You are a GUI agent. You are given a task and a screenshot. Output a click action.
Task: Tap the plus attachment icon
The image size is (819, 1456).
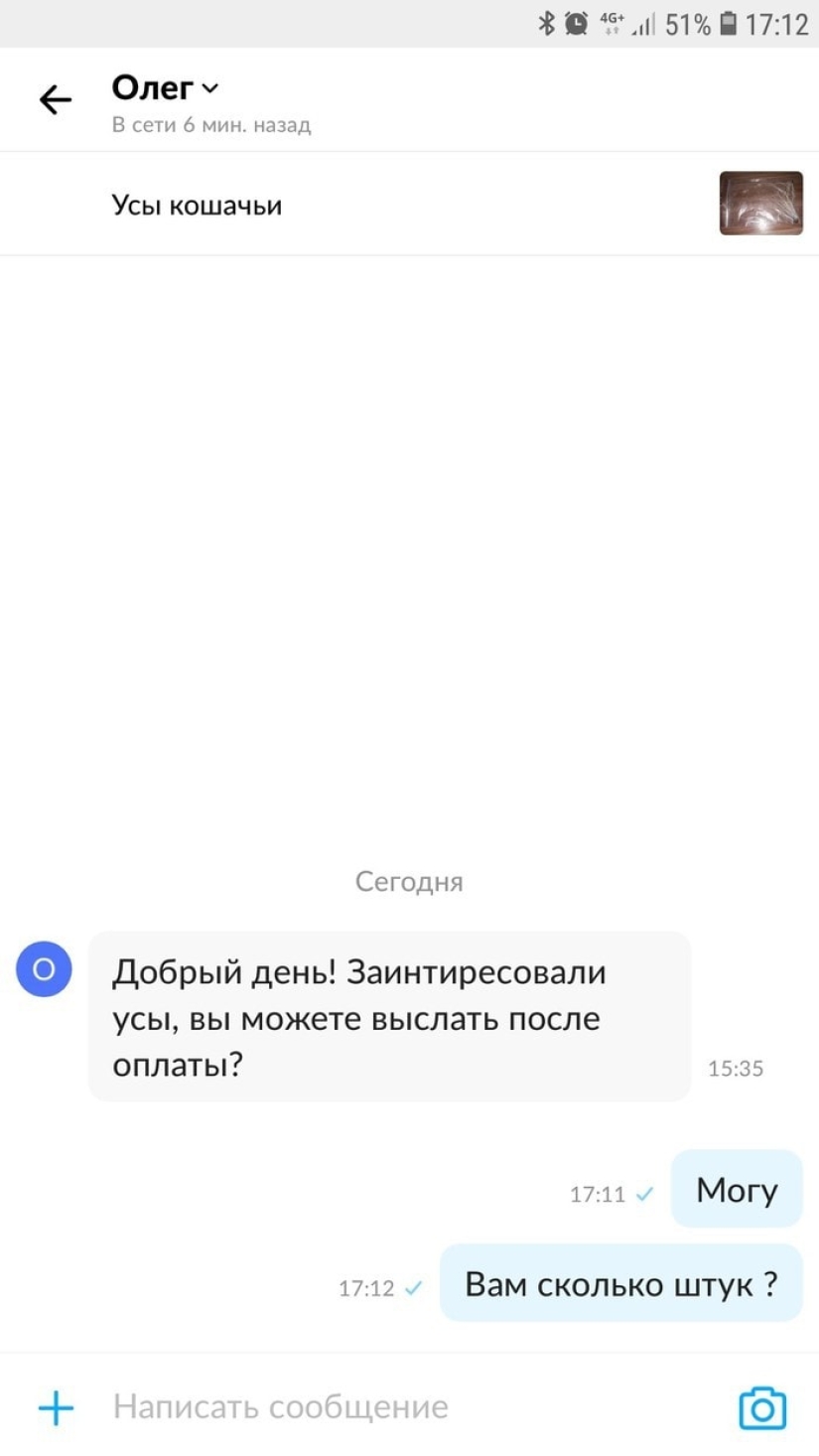click(x=57, y=1407)
